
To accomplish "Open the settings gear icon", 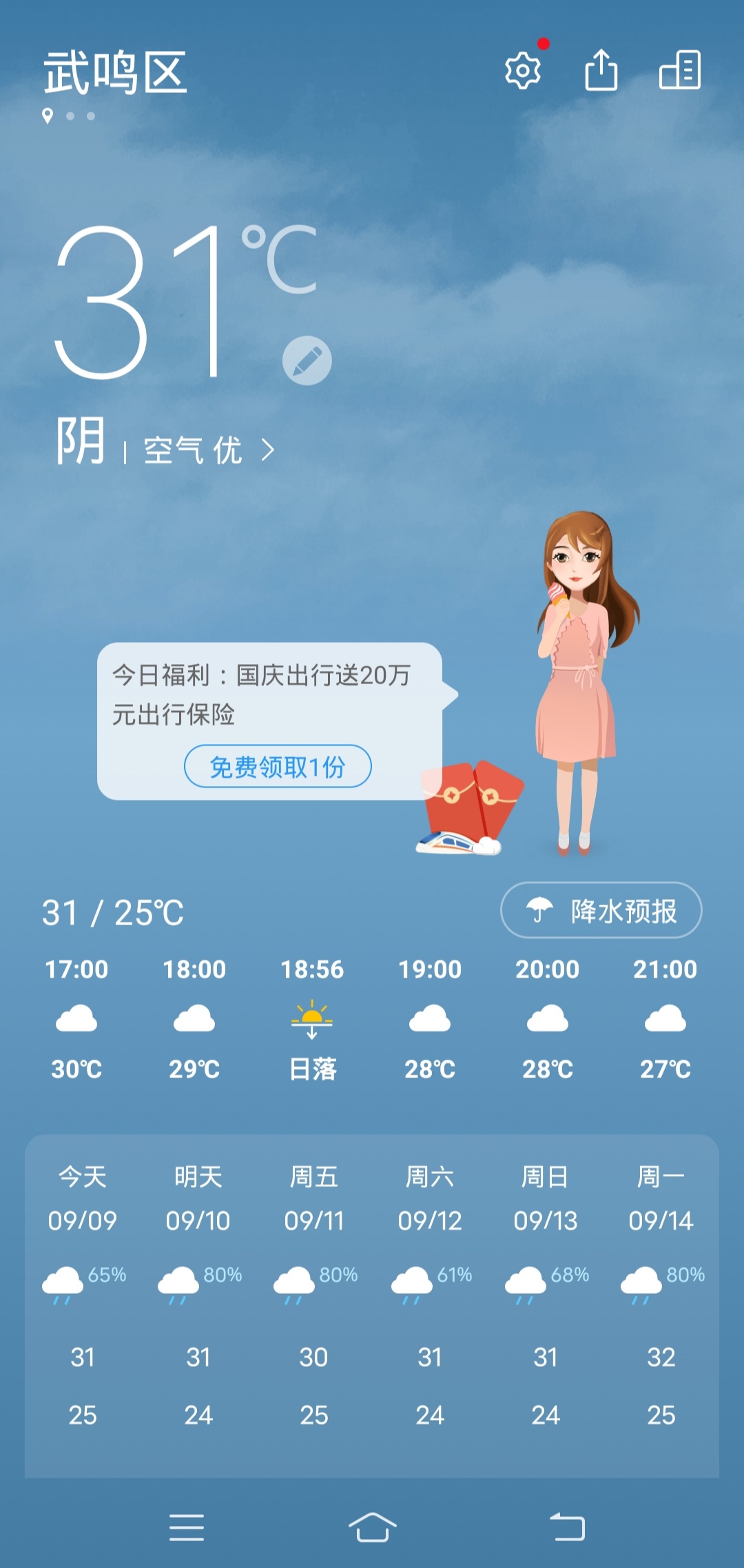I will [x=523, y=70].
